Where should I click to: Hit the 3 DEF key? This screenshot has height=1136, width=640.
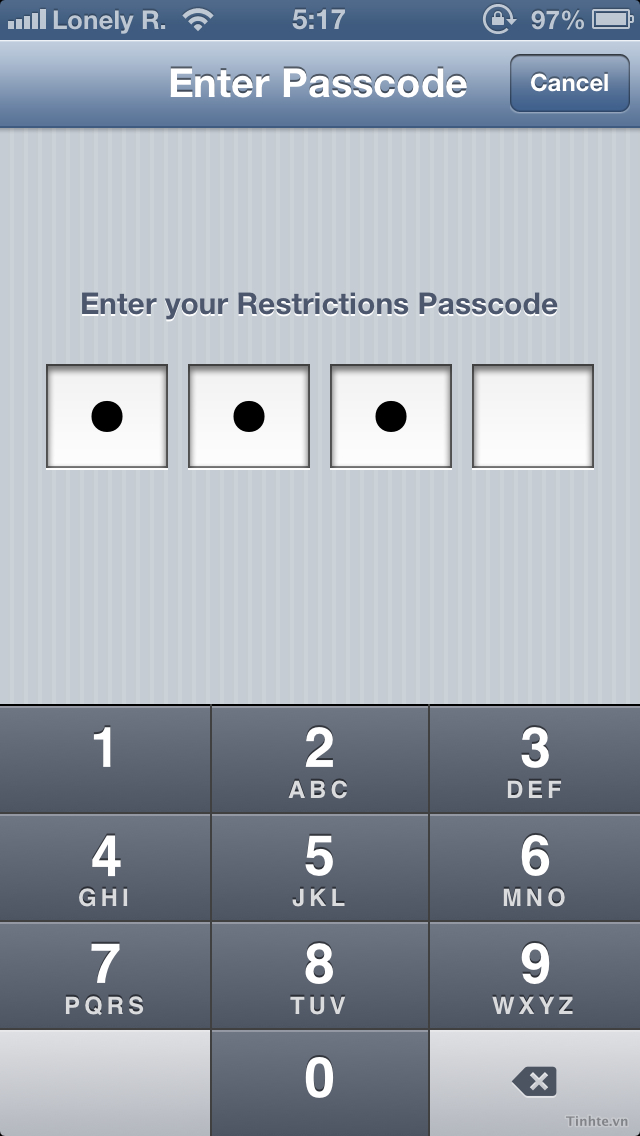point(535,759)
